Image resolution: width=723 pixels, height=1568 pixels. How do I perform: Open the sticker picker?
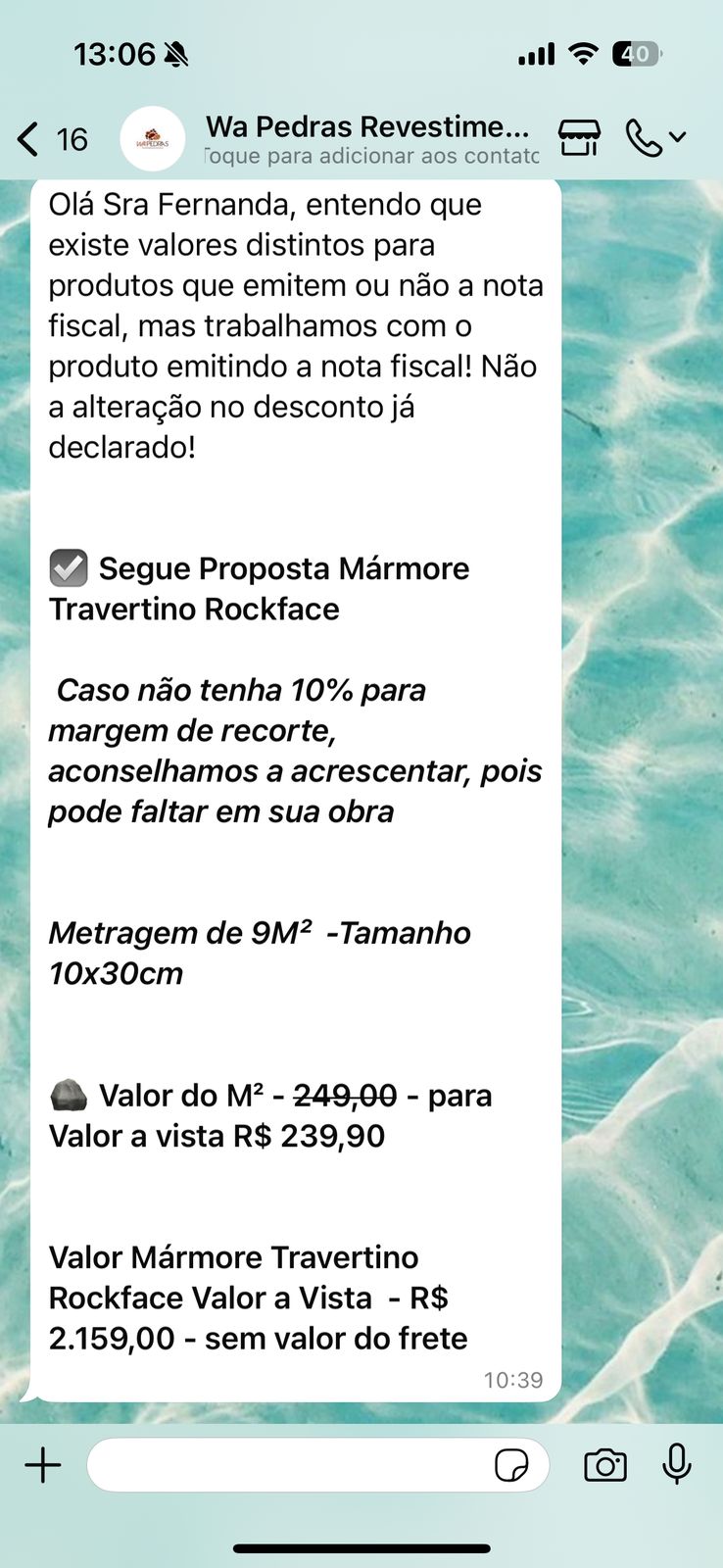click(511, 1466)
